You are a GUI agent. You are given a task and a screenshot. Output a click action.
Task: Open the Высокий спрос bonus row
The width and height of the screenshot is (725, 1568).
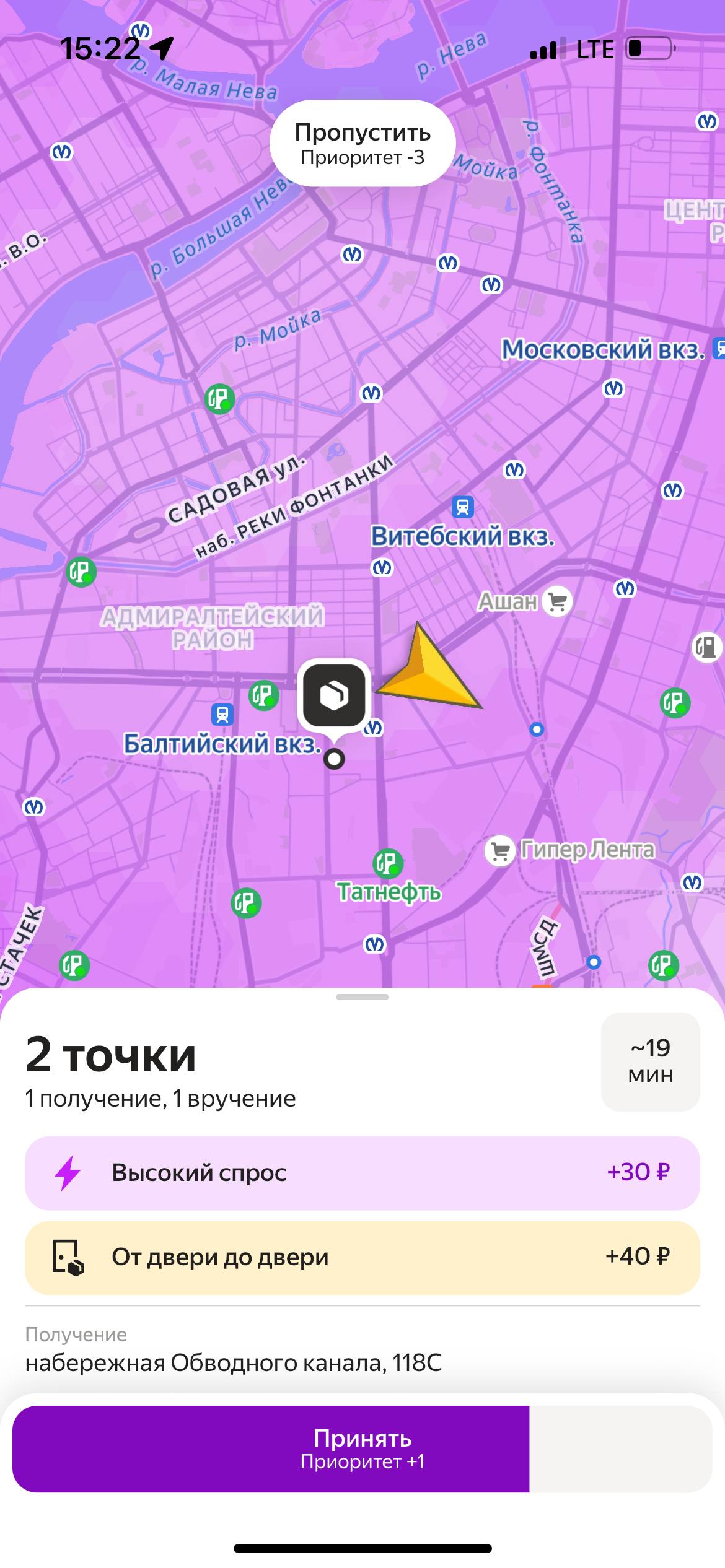tap(362, 1172)
